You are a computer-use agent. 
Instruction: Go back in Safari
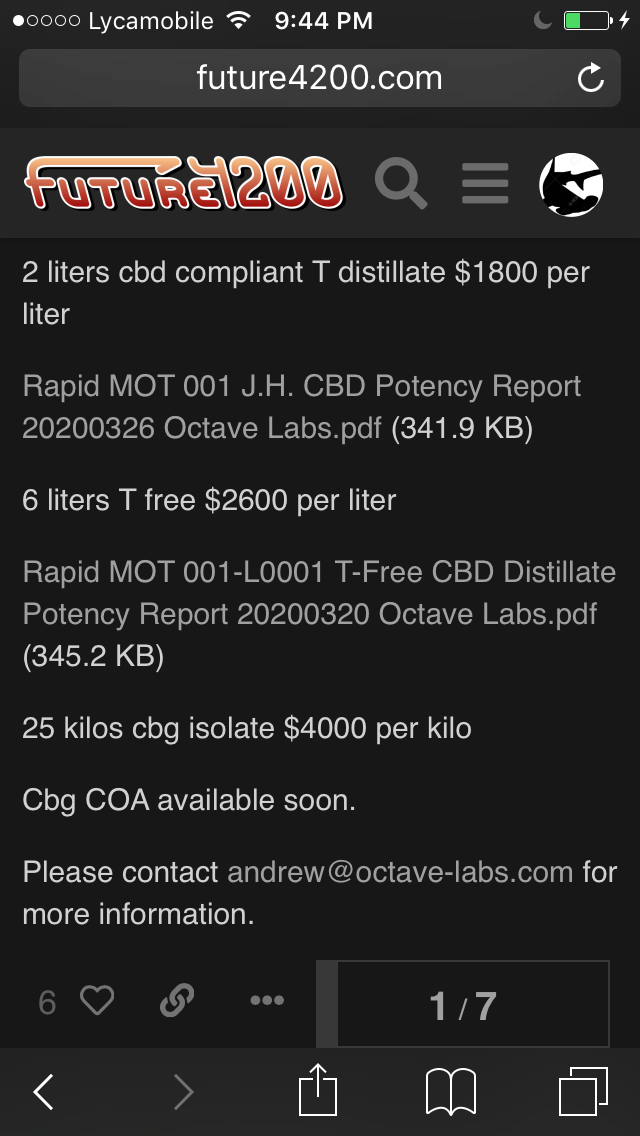tap(43, 1092)
